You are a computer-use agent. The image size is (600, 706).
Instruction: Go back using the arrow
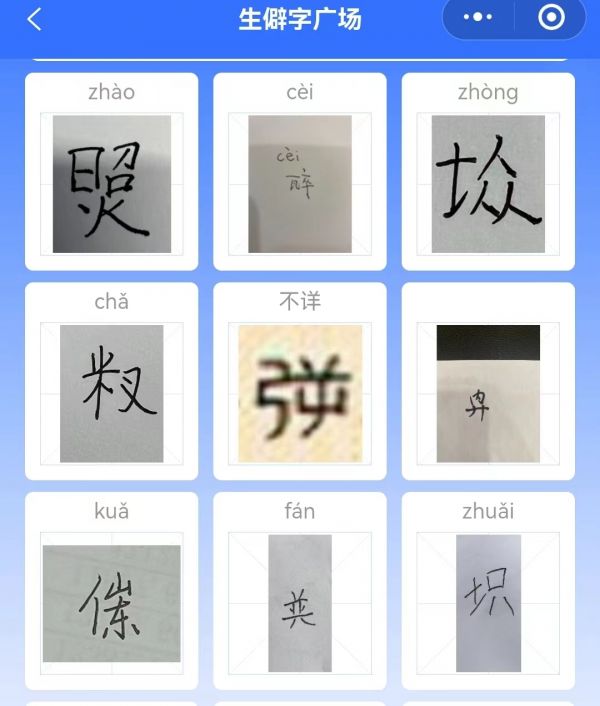point(34,19)
